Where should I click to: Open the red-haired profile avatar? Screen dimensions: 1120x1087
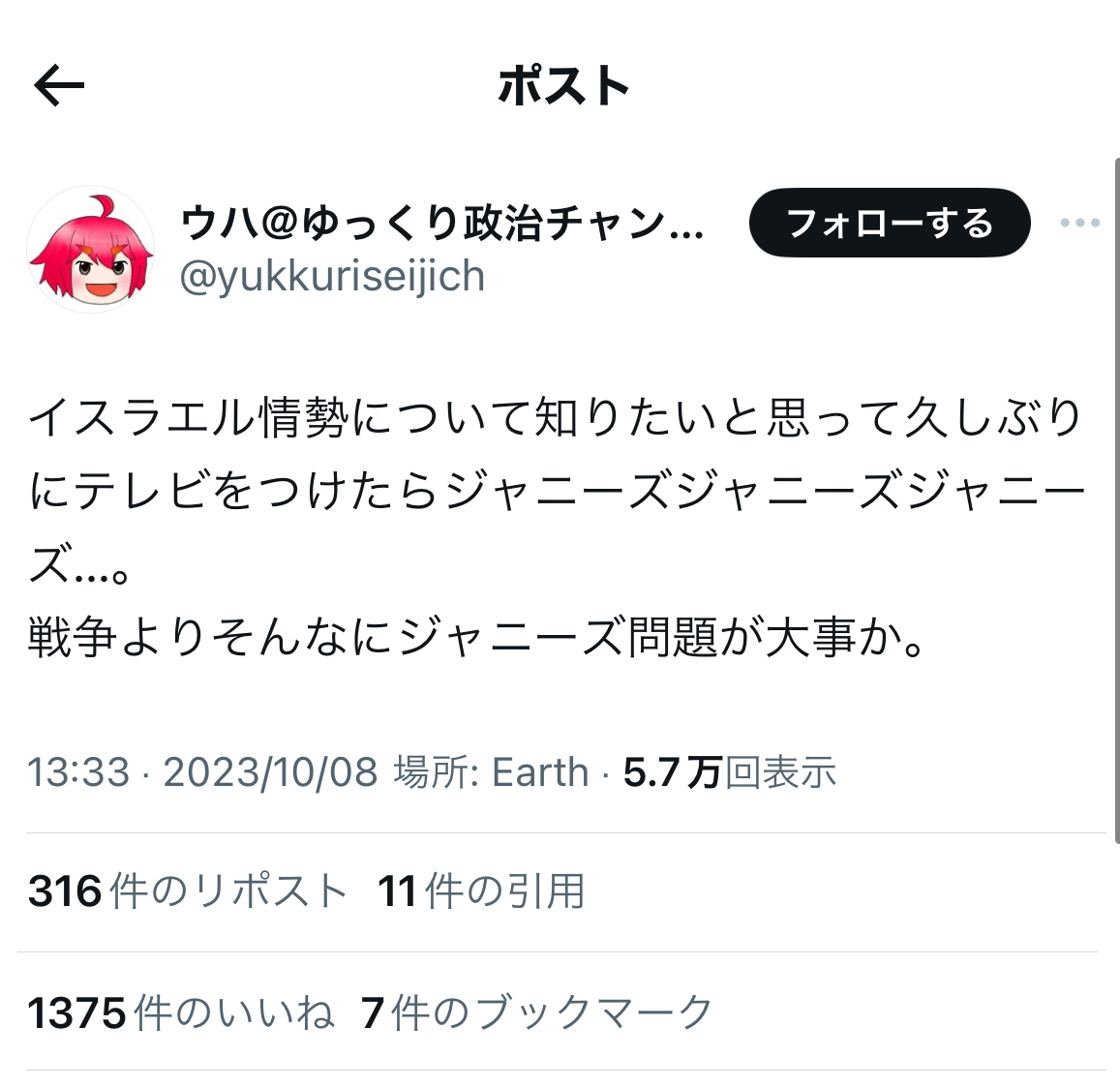90,249
